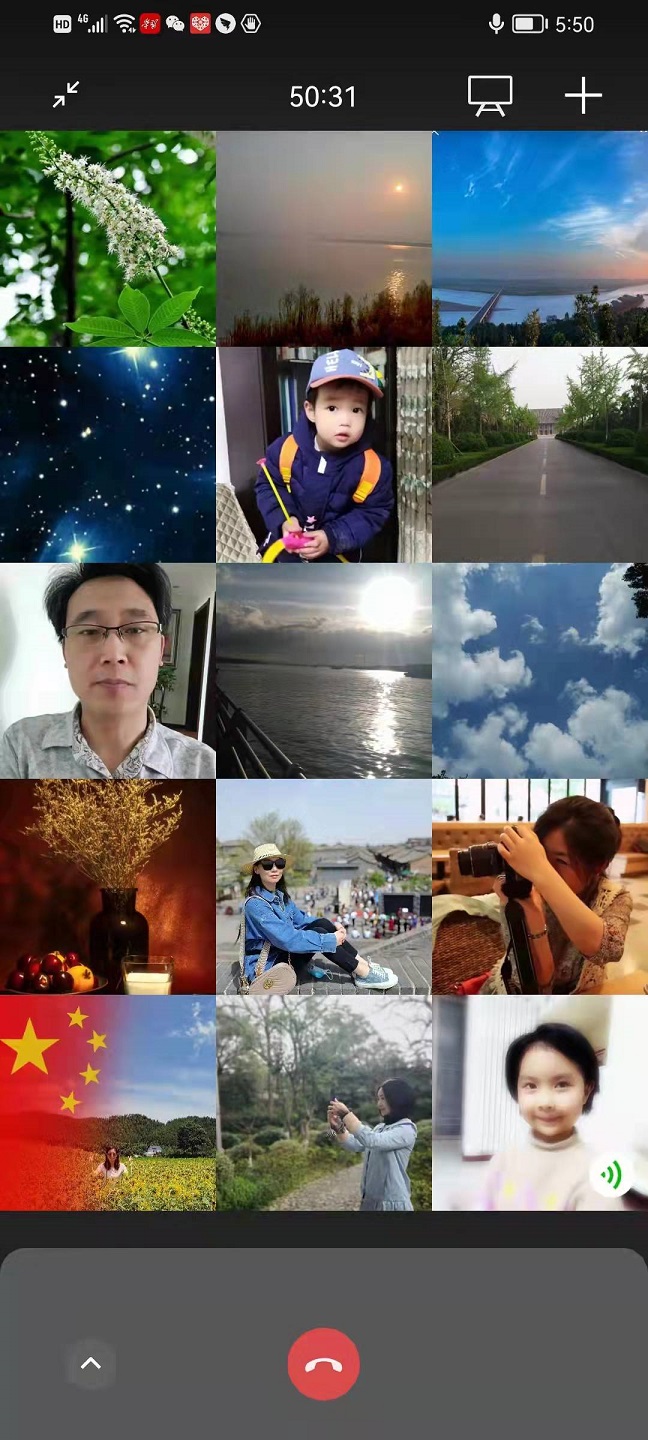648x1440 pixels.
Task: Open the tile with the red flag avatar
Action: pos(107,1103)
